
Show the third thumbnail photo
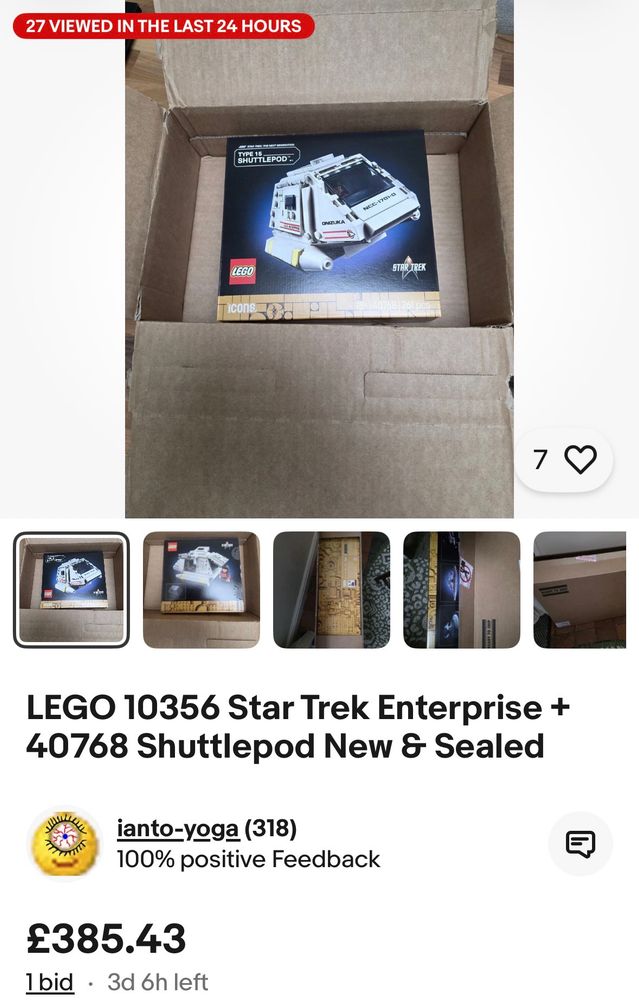point(331,590)
